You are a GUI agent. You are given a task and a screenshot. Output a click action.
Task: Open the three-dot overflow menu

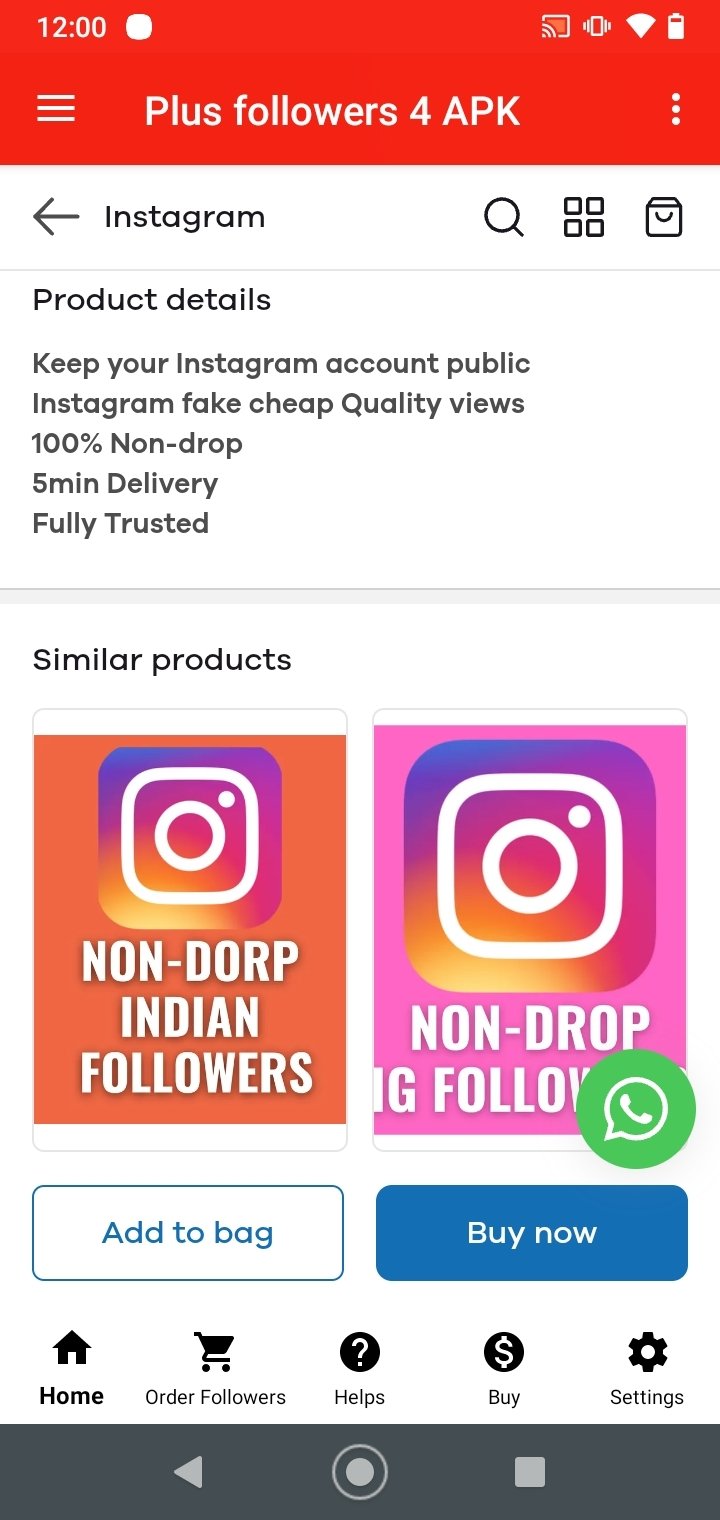click(676, 109)
